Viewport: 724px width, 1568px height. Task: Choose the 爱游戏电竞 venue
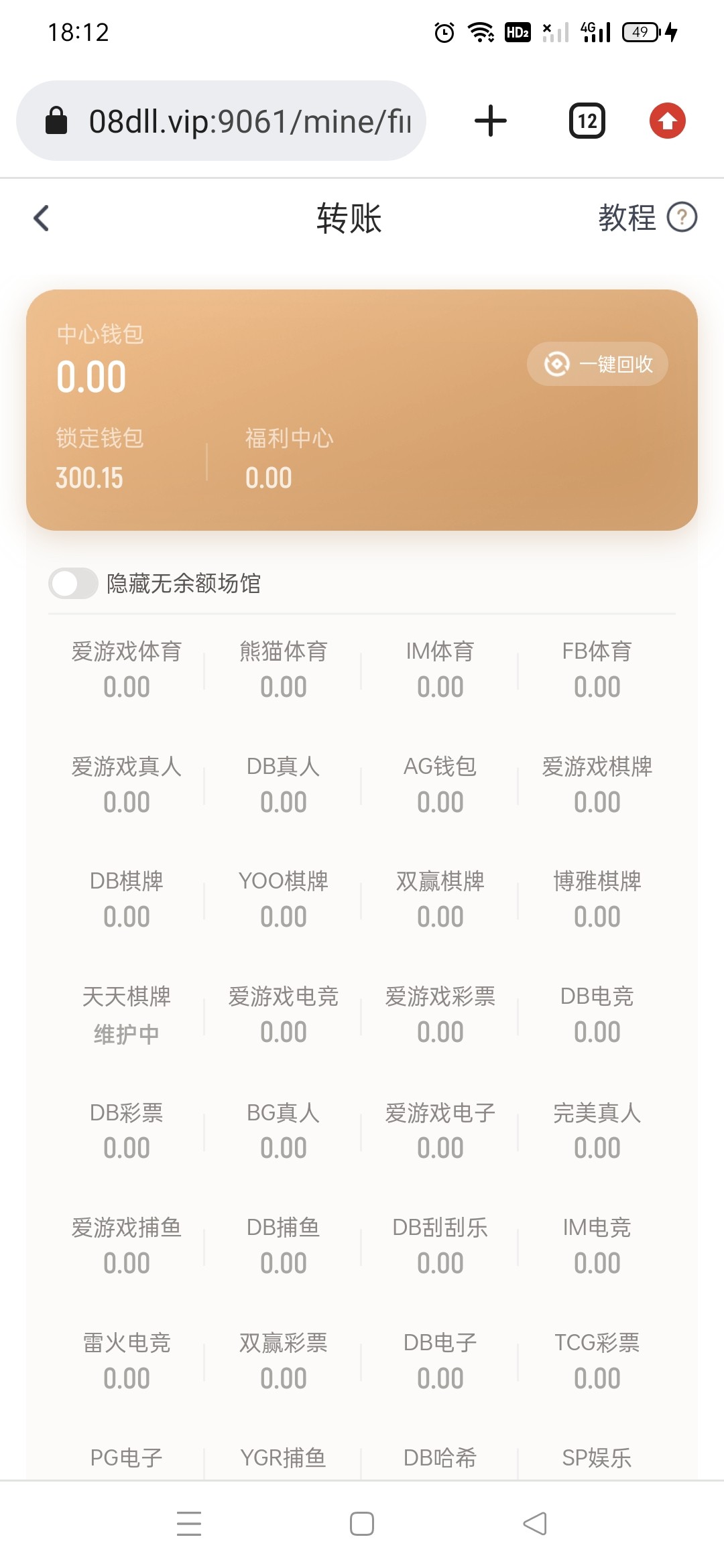(284, 1014)
